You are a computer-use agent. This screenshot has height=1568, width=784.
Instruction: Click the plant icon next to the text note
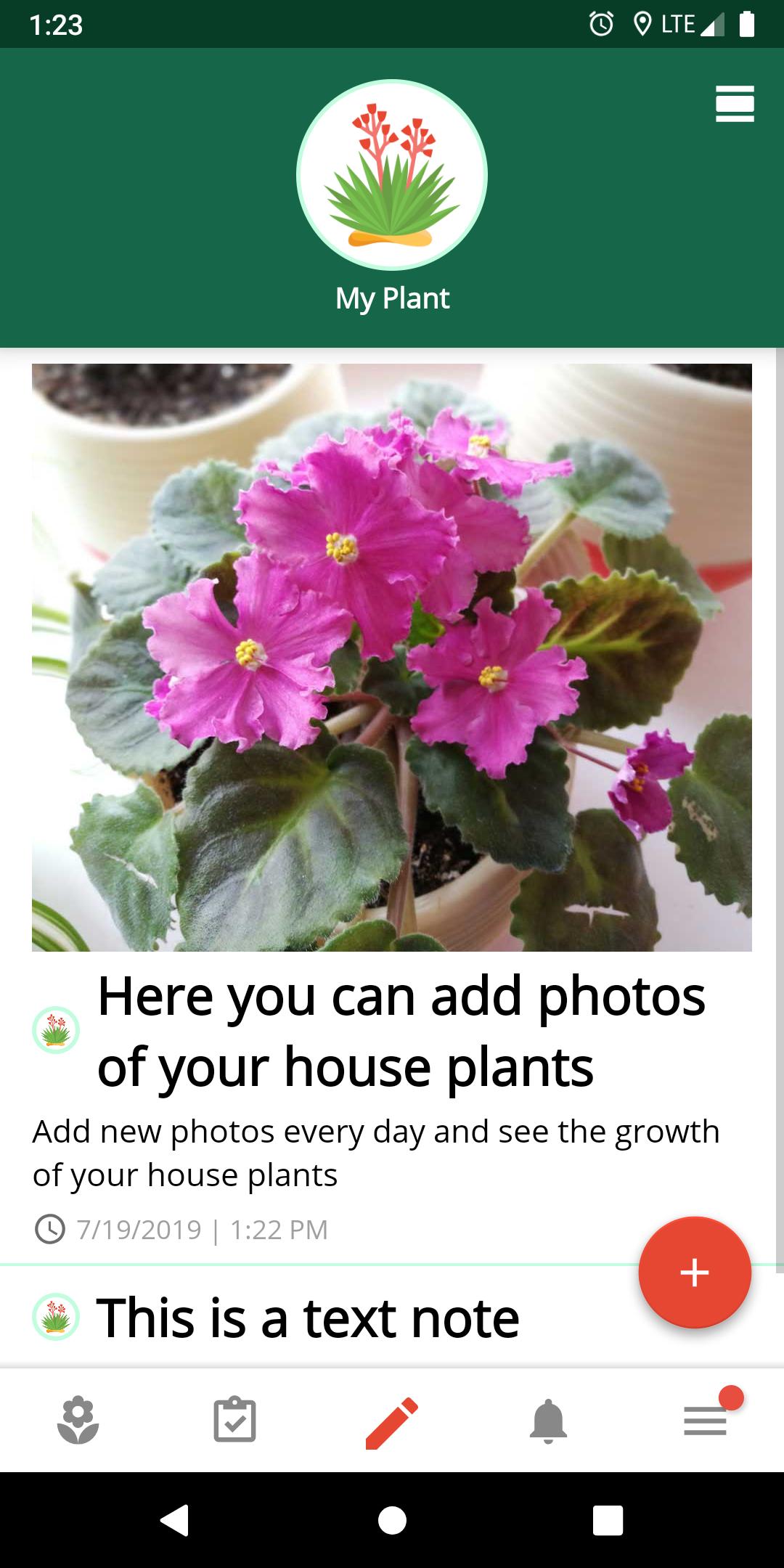(55, 1318)
